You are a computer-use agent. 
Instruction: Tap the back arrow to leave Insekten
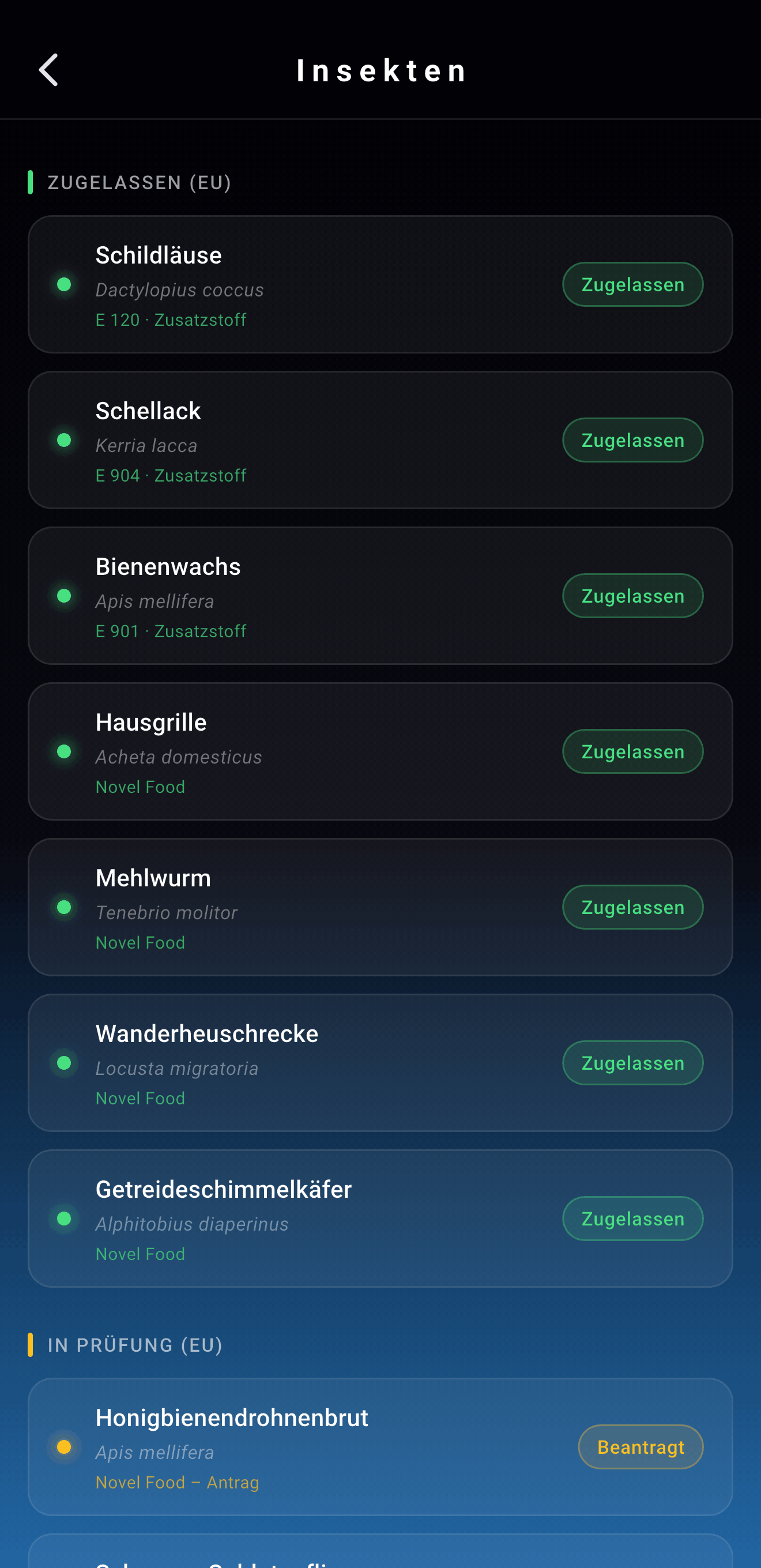click(x=49, y=69)
